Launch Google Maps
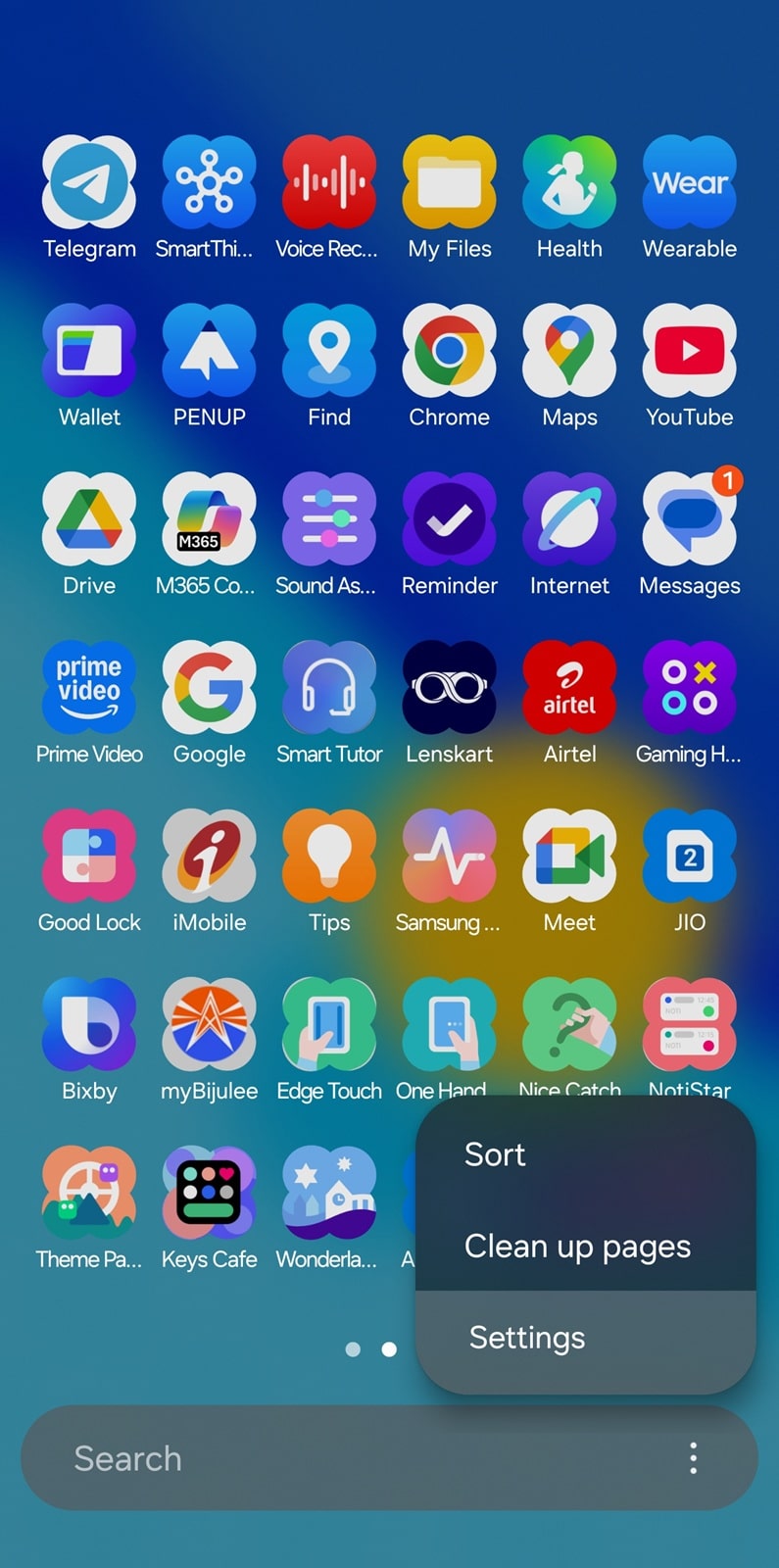Screen dimensions: 779x1568 point(569,352)
